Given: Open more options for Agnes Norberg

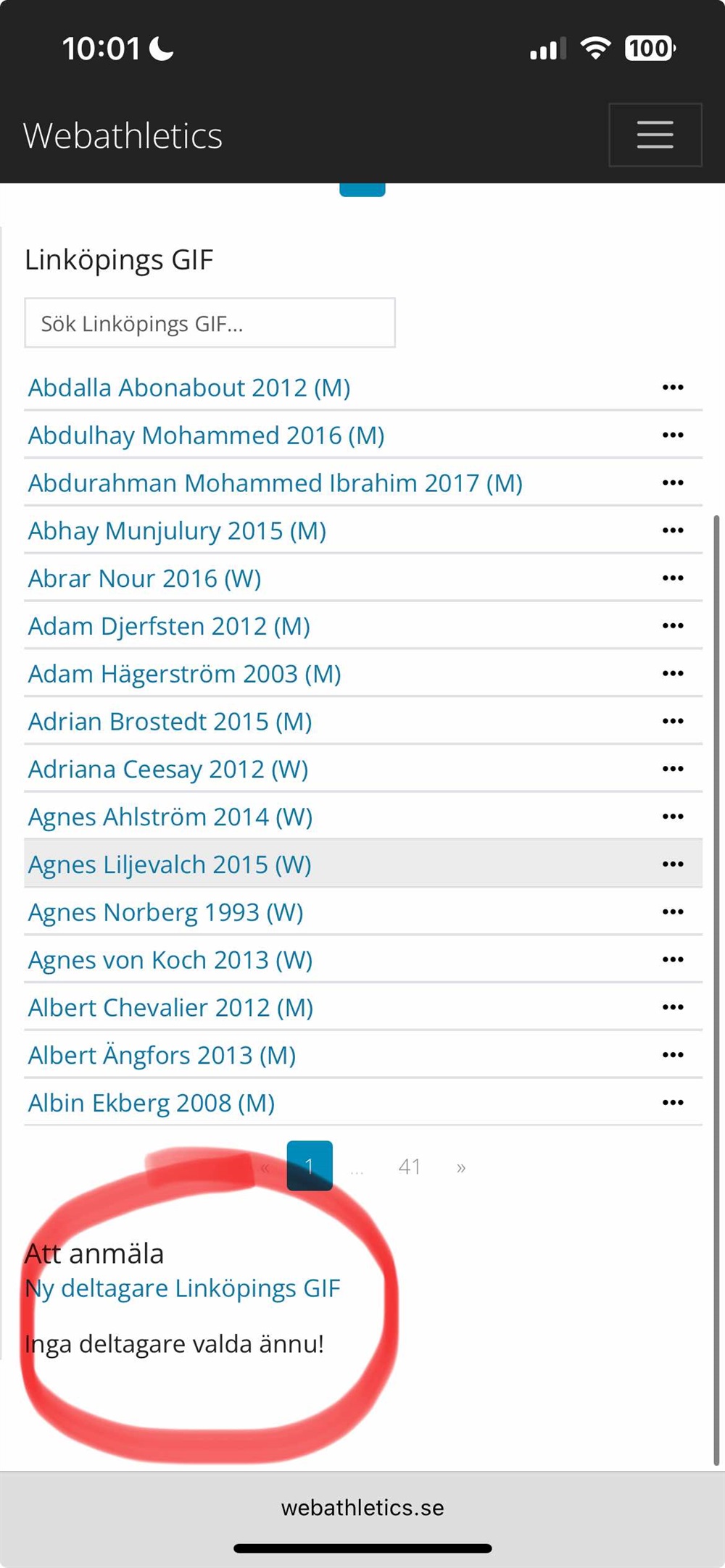Looking at the screenshot, I should point(673,912).
